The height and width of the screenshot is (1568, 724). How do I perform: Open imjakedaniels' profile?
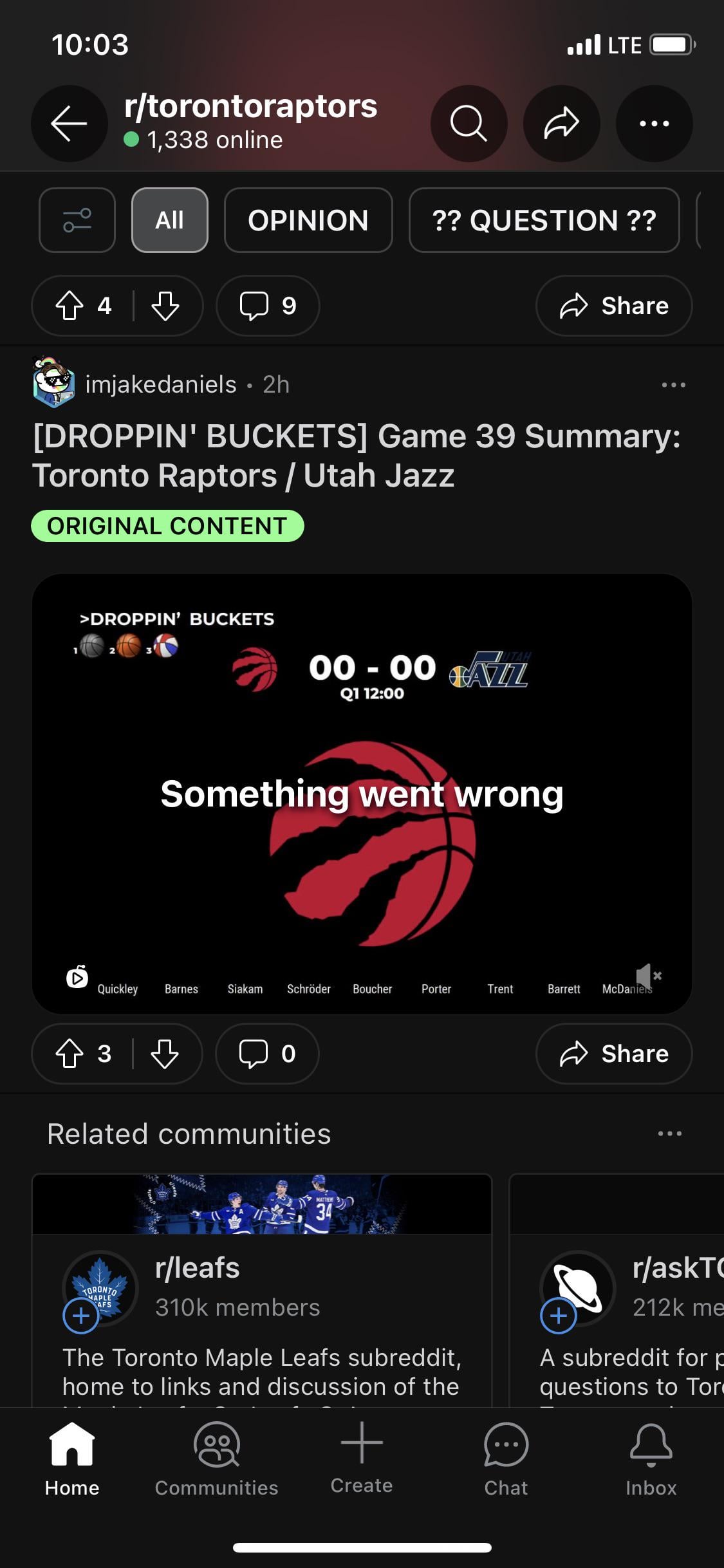click(160, 384)
